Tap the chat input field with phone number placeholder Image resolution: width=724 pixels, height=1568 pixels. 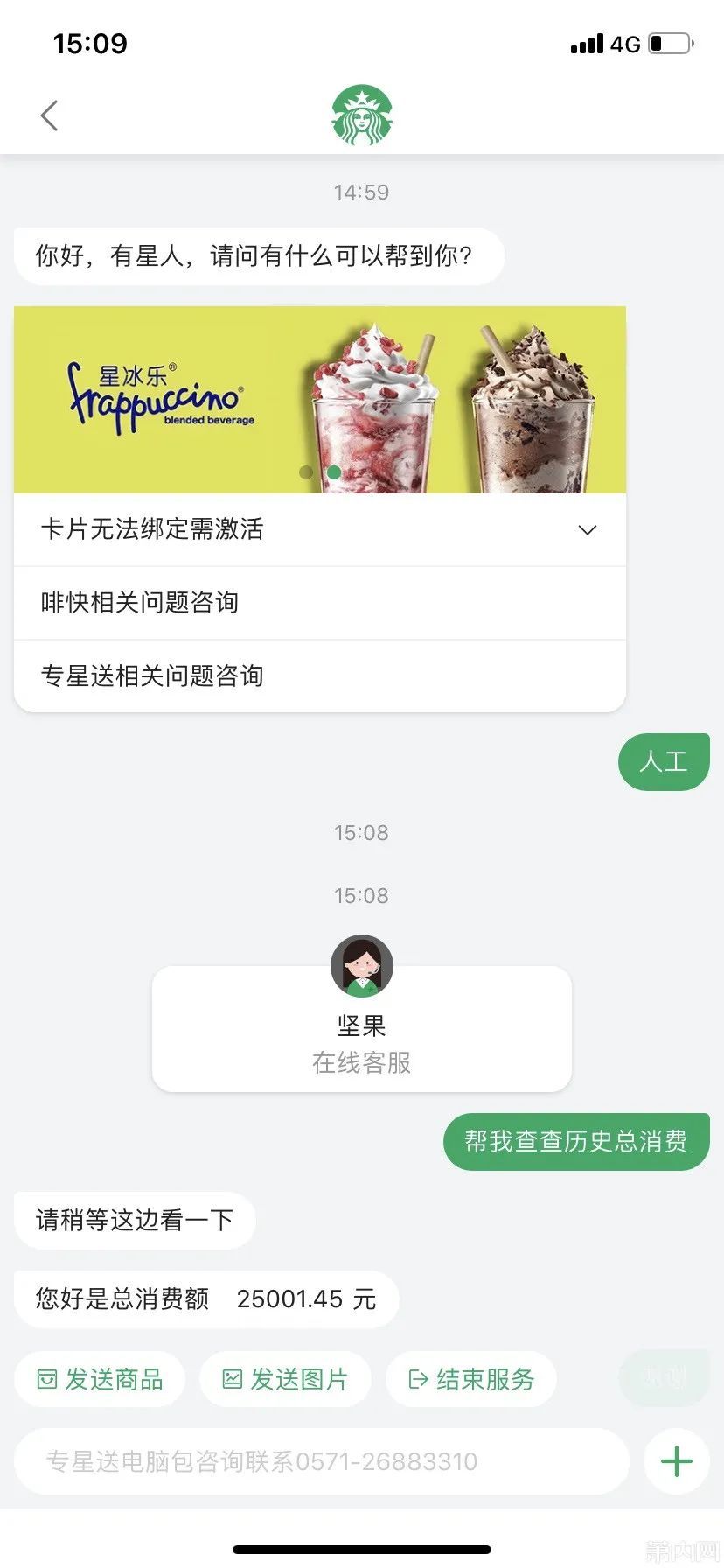click(315, 1461)
